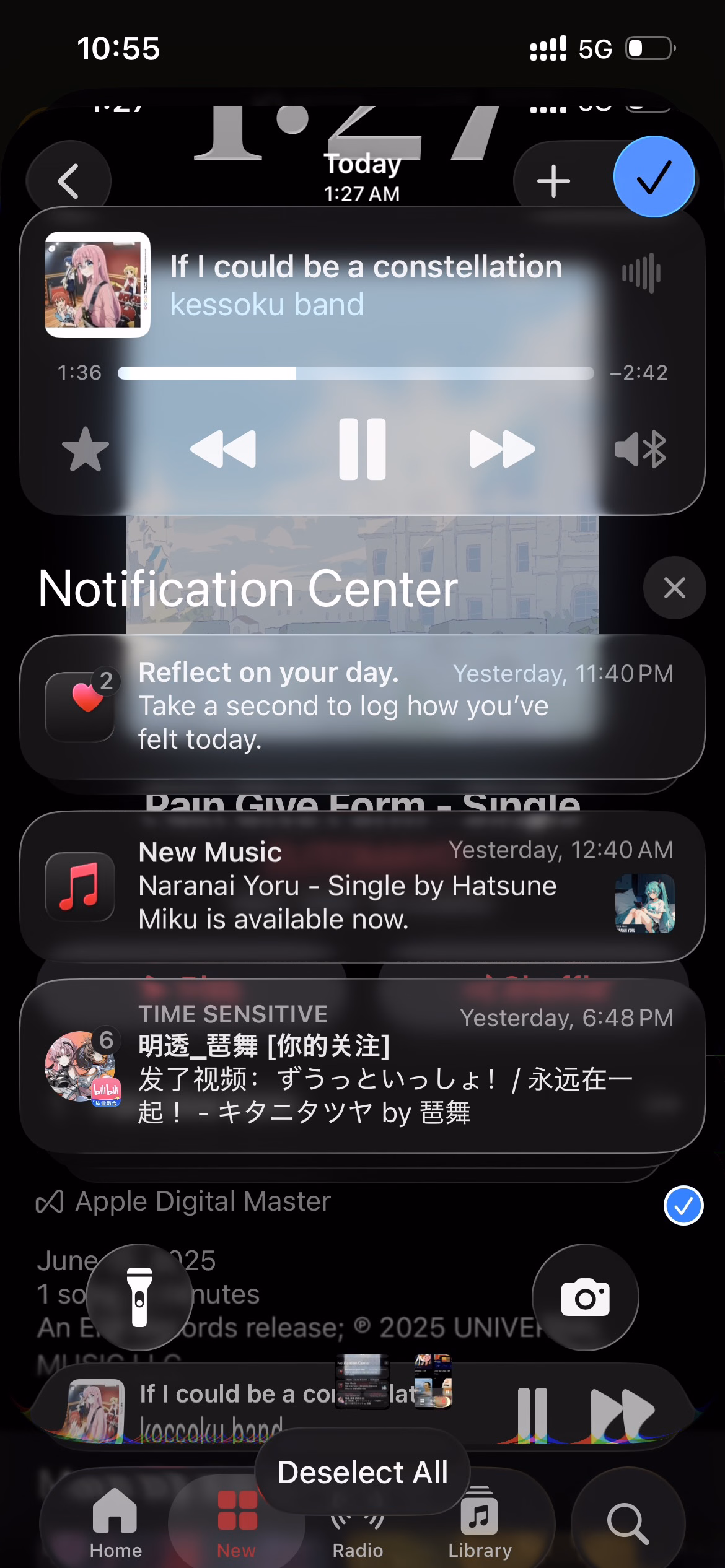
Task: Go back with the left arrow
Action: 68,181
